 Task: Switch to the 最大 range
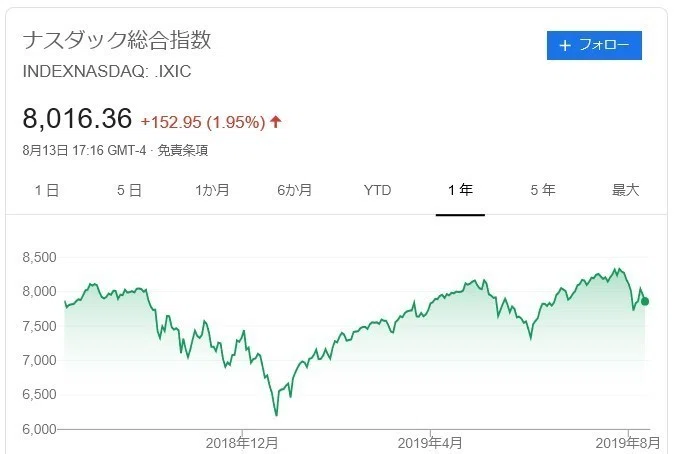tap(625, 190)
